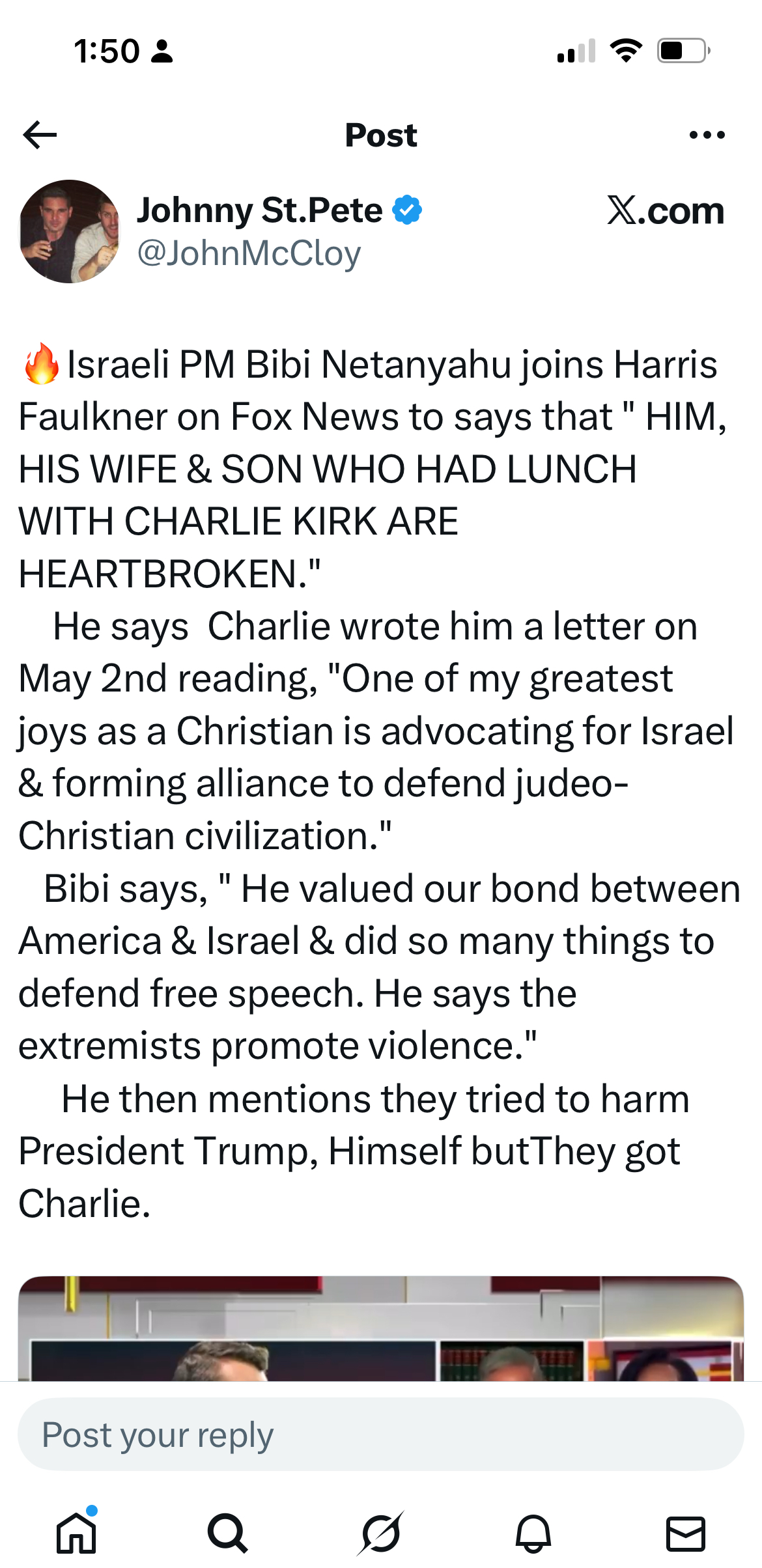Open Johnny St.Pete's profile picture

70,231
